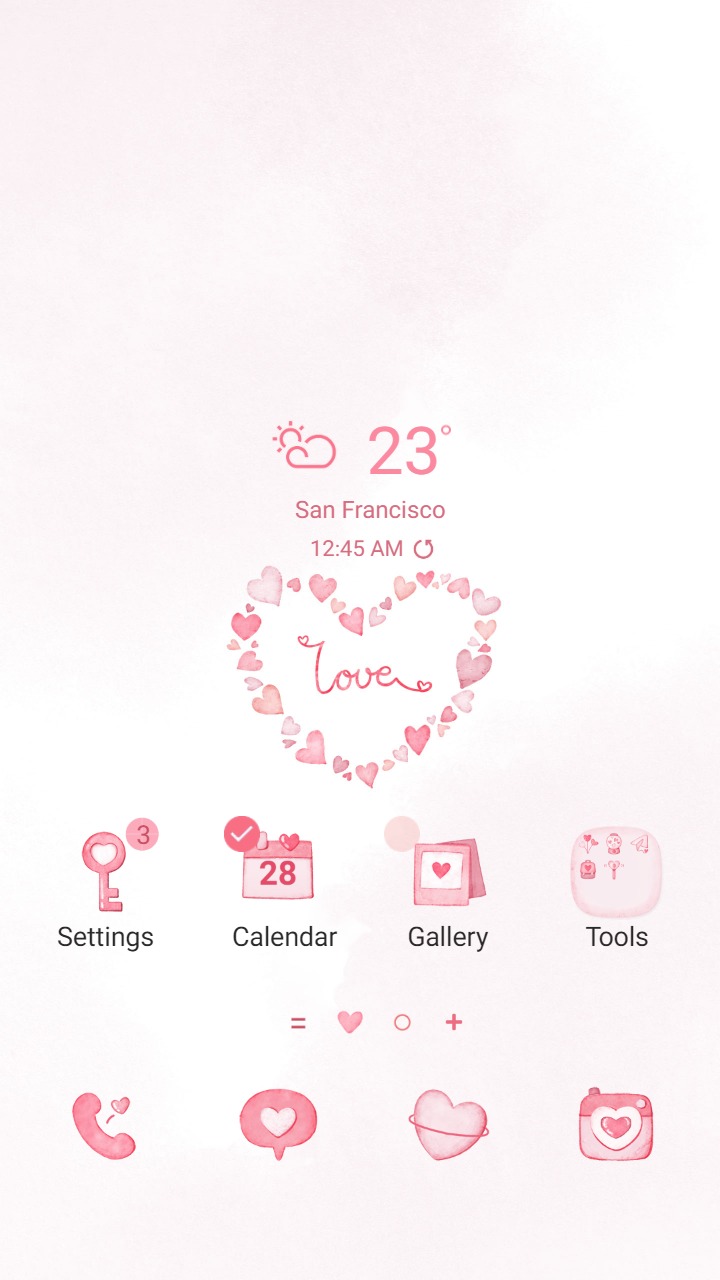Open the Tools folder
The width and height of the screenshot is (720, 1280).
coord(616,868)
